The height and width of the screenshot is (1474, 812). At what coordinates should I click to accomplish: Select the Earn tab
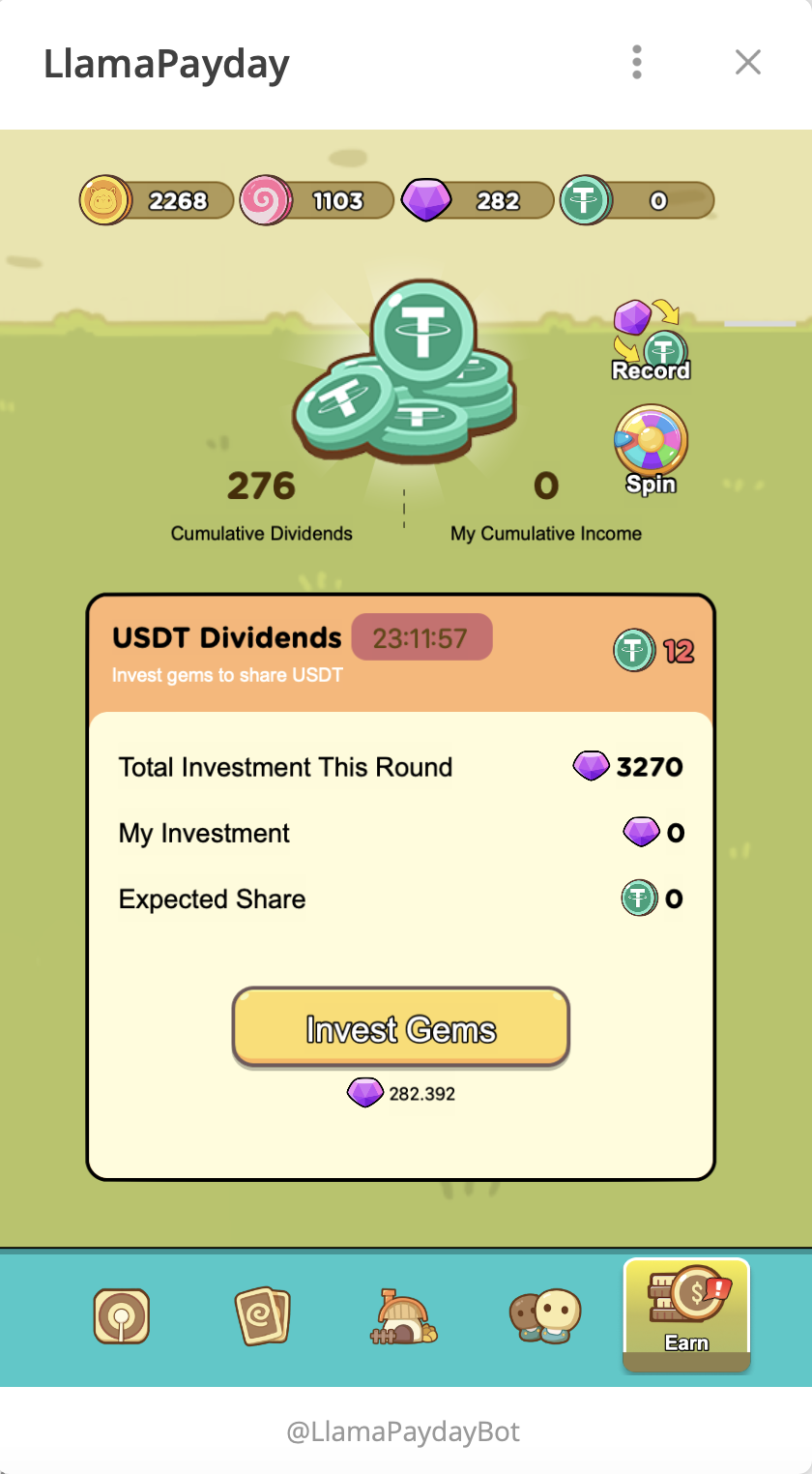[x=686, y=1311]
